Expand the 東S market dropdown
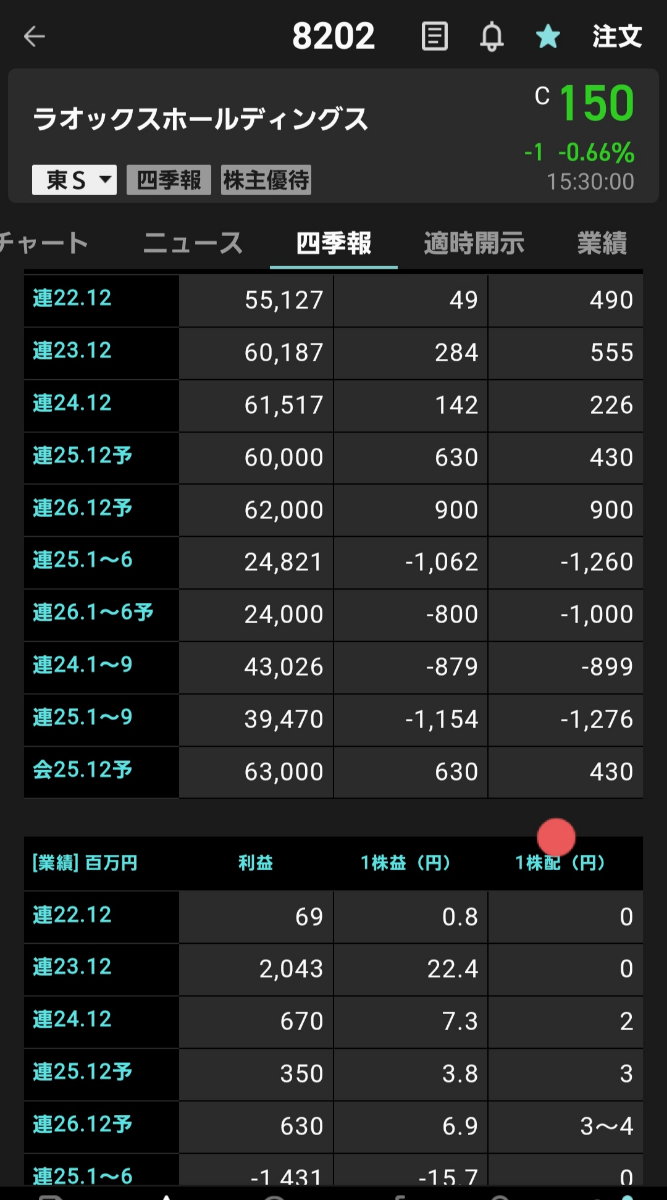667x1200 pixels. 75,181
